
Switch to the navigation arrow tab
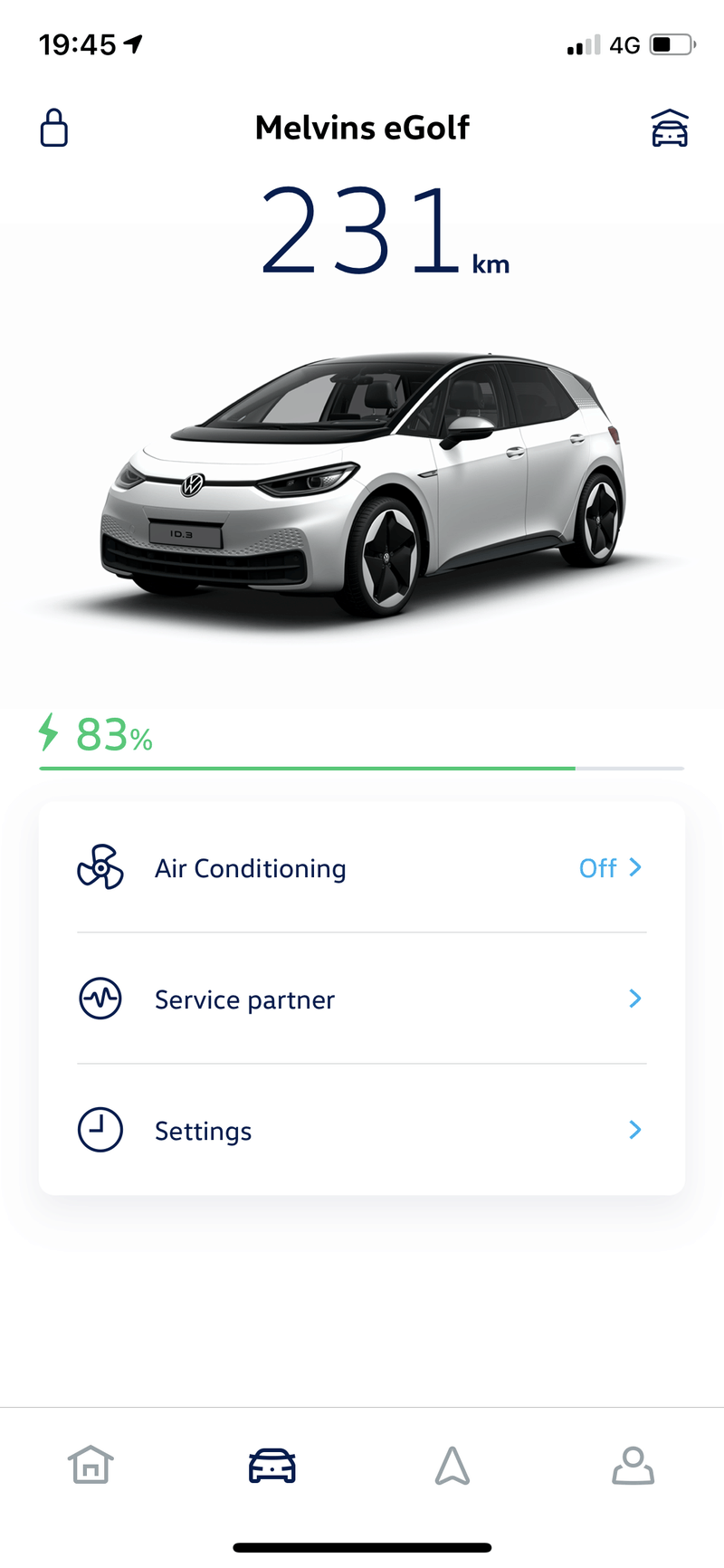[x=452, y=1465]
